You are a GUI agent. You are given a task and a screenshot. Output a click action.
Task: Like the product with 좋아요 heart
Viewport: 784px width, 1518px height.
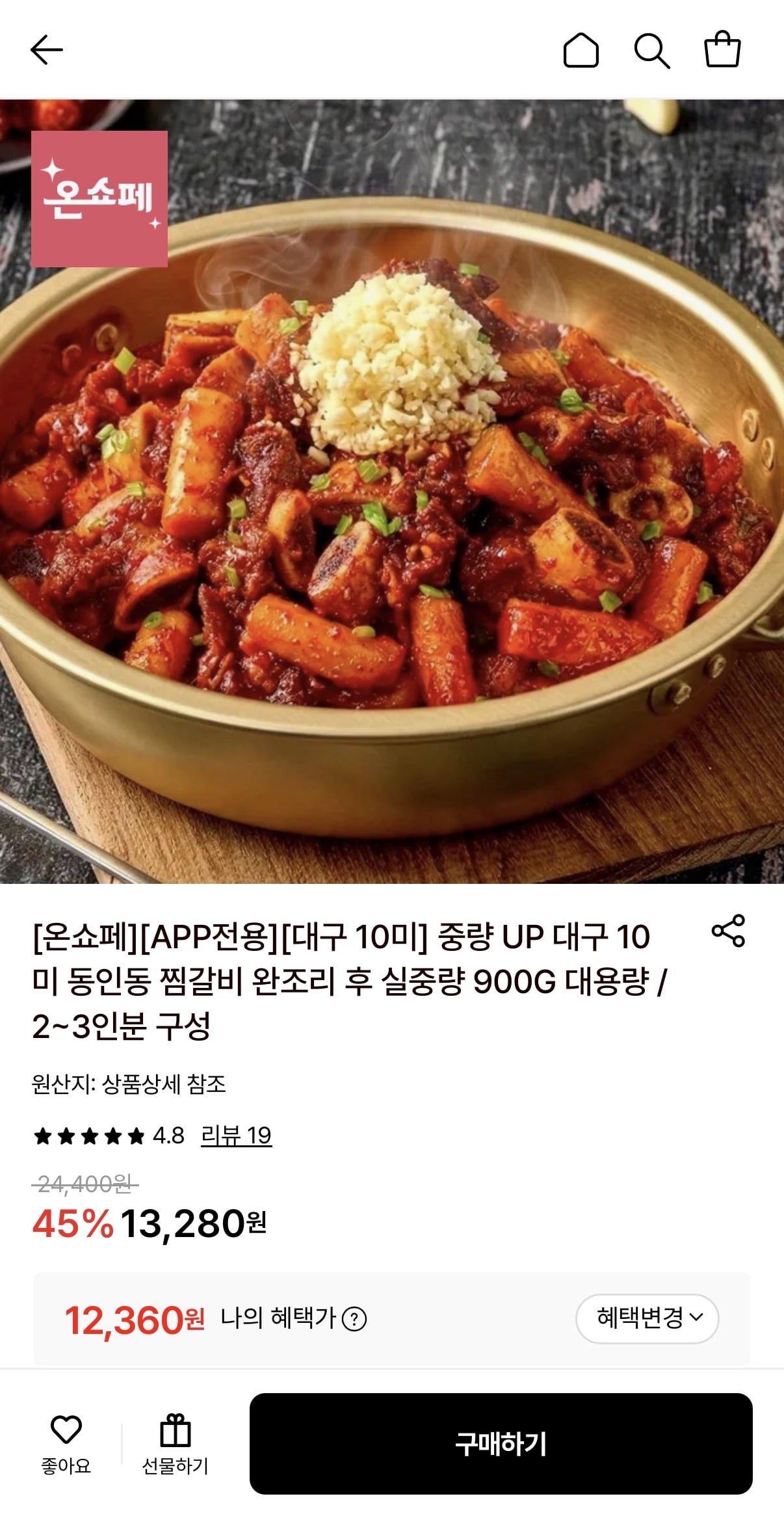pyautogui.click(x=66, y=1444)
